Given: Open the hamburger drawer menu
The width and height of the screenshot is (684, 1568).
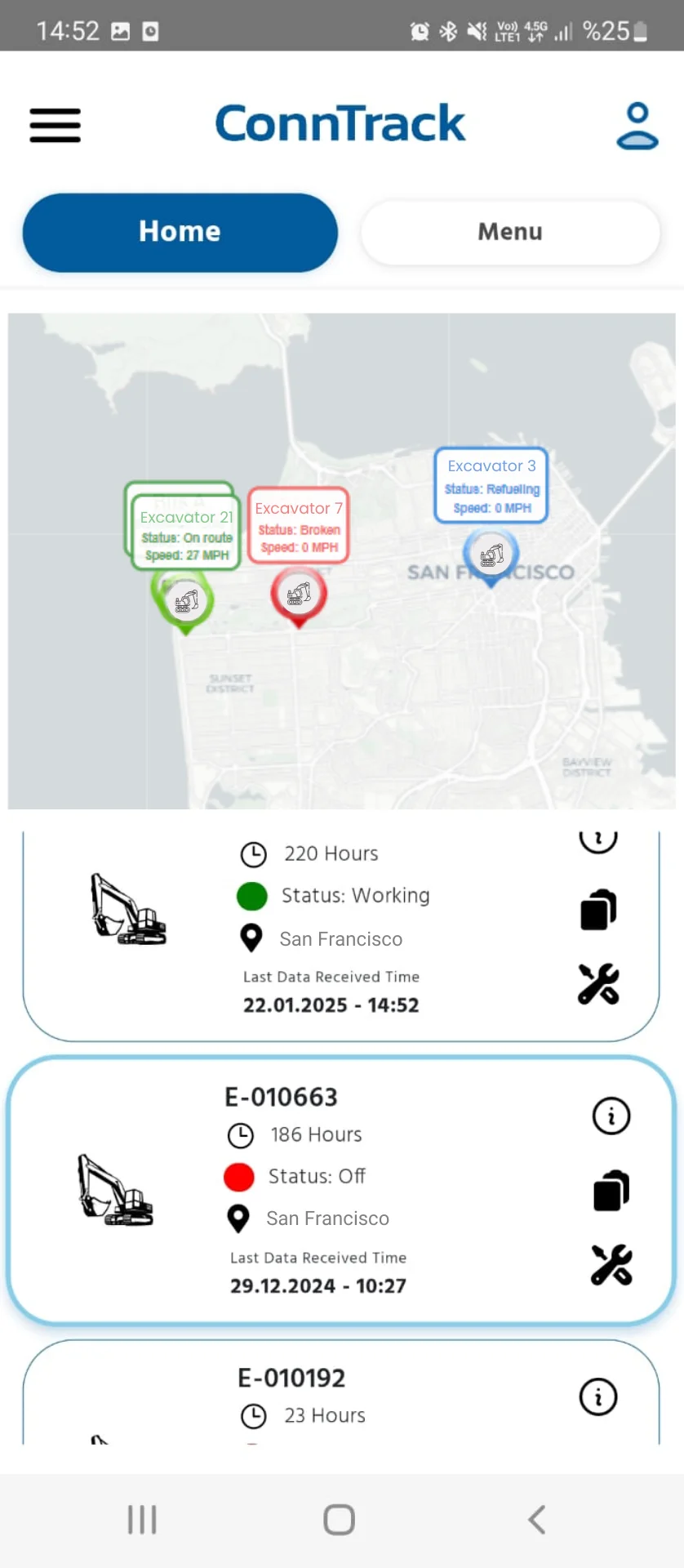Looking at the screenshot, I should tap(55, 125).
